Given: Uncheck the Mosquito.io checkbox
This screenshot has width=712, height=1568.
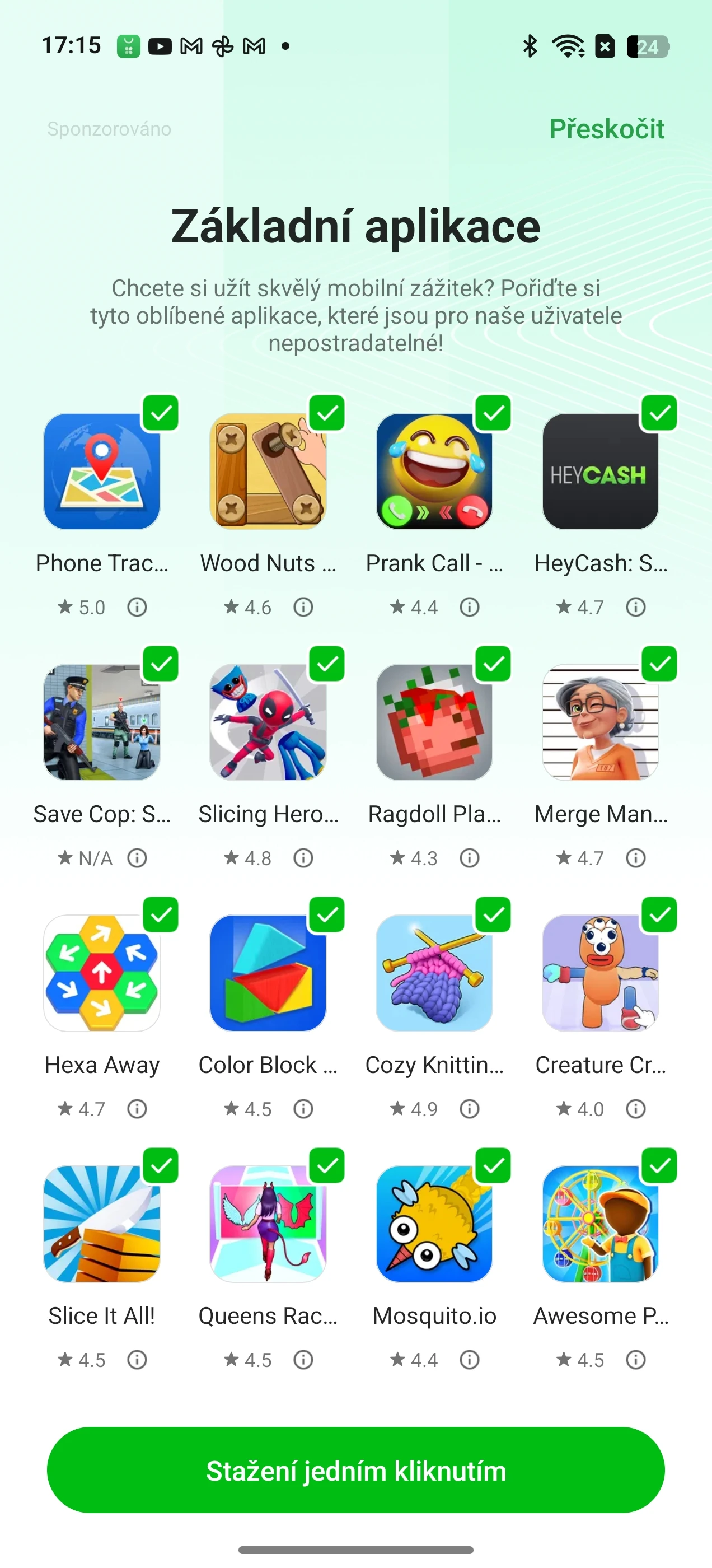Looking at the screenshot, I should pos(494,1165).
